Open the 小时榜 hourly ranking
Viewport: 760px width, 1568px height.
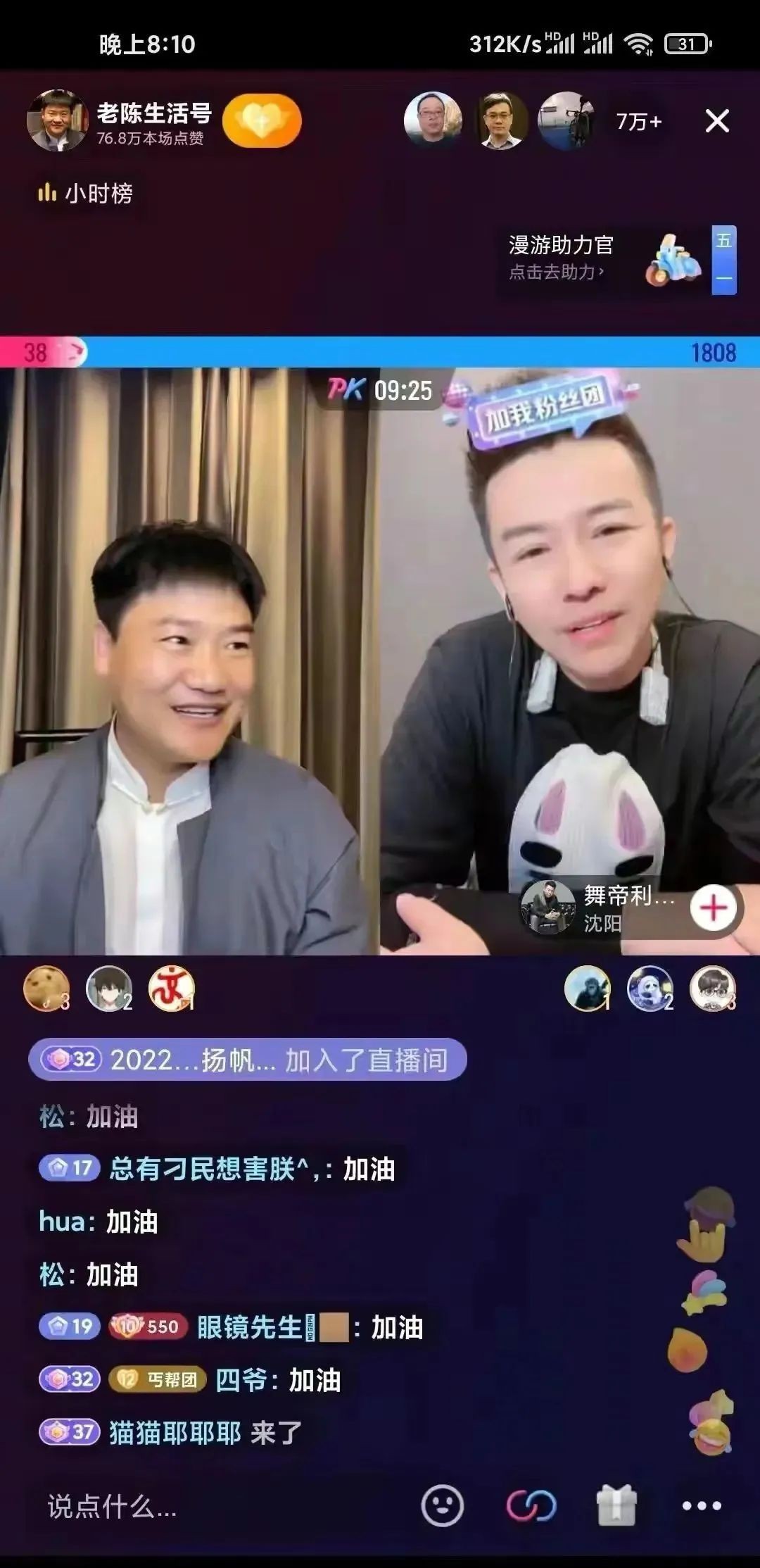pos(86,193)
